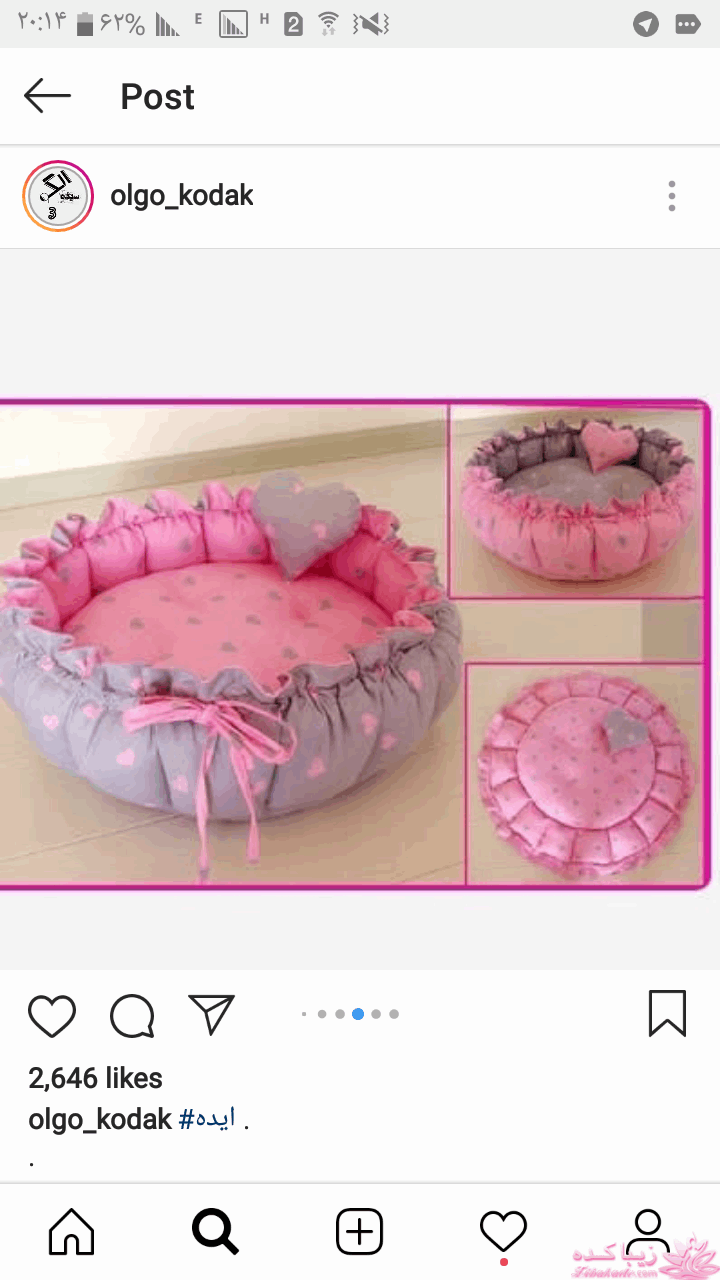Like this post with the heart

(x=52, y=1016)
